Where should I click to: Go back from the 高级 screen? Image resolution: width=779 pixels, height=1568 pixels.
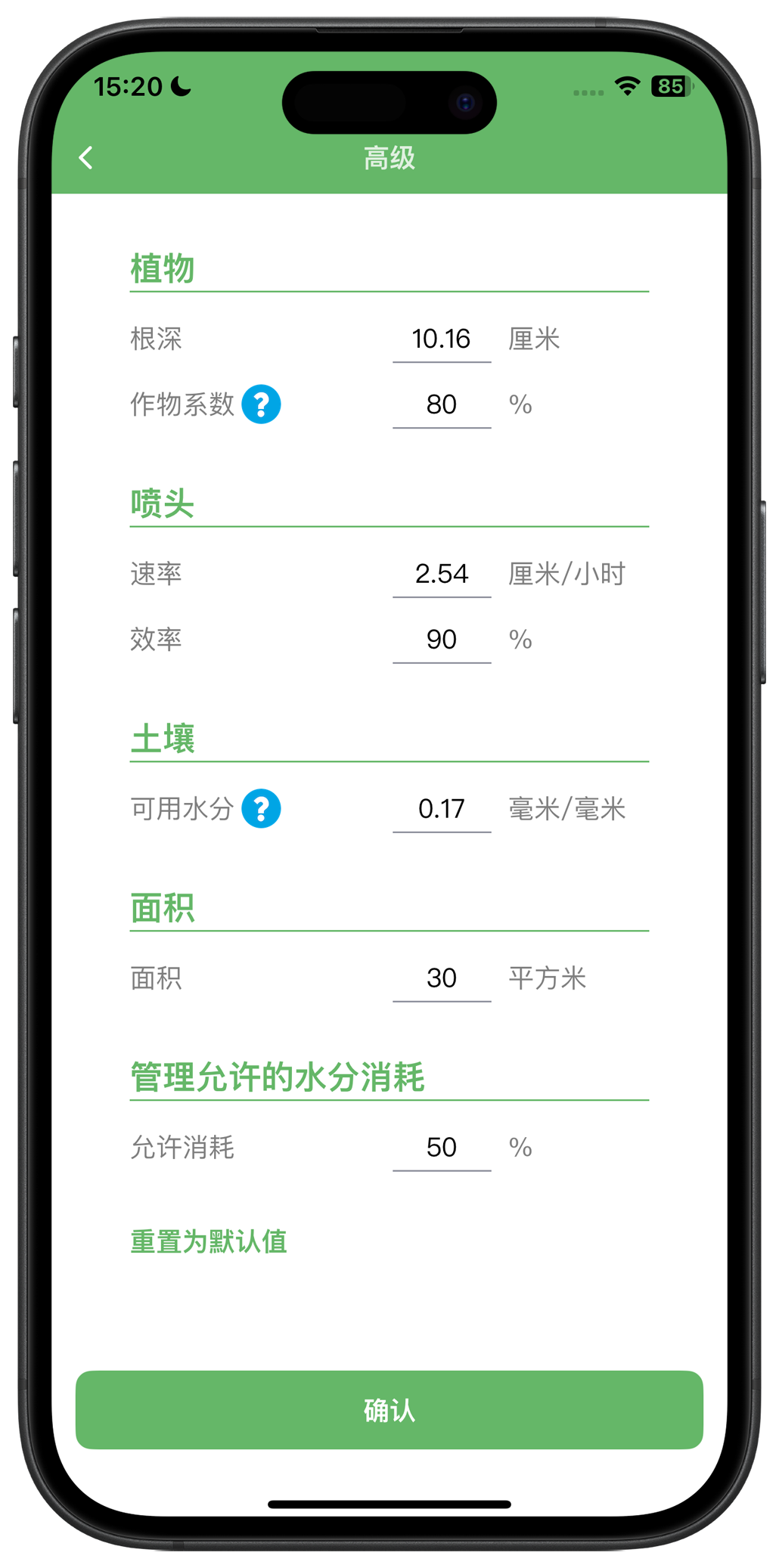[86, 158]
